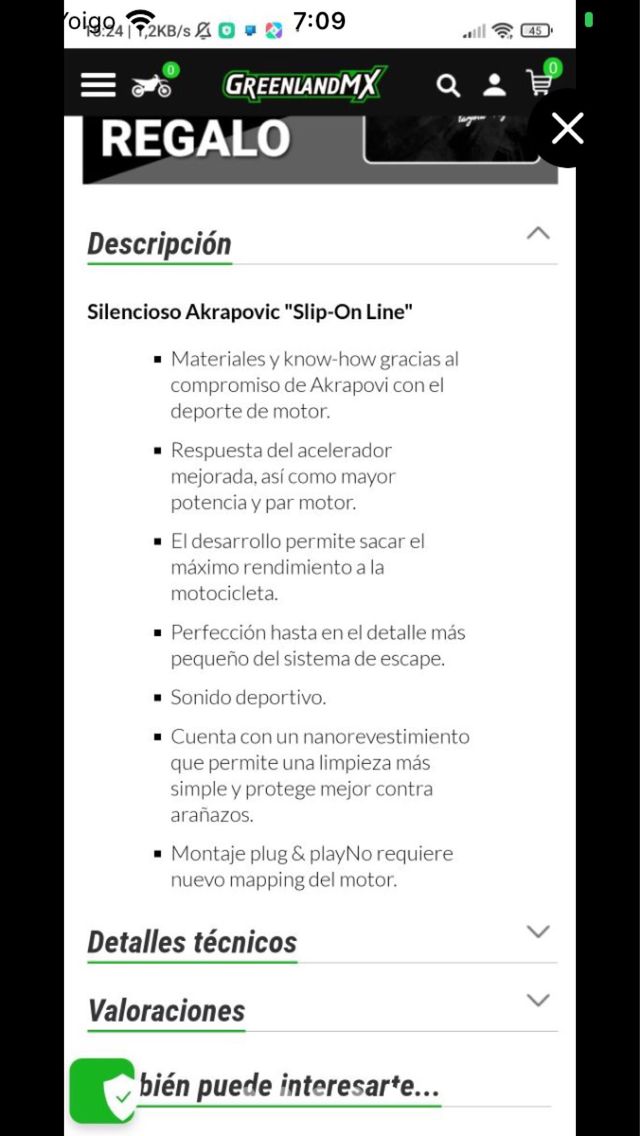The width and height of the screenshot is (640, 1136).
Task: Open the search magnifier
Action: 448,86
